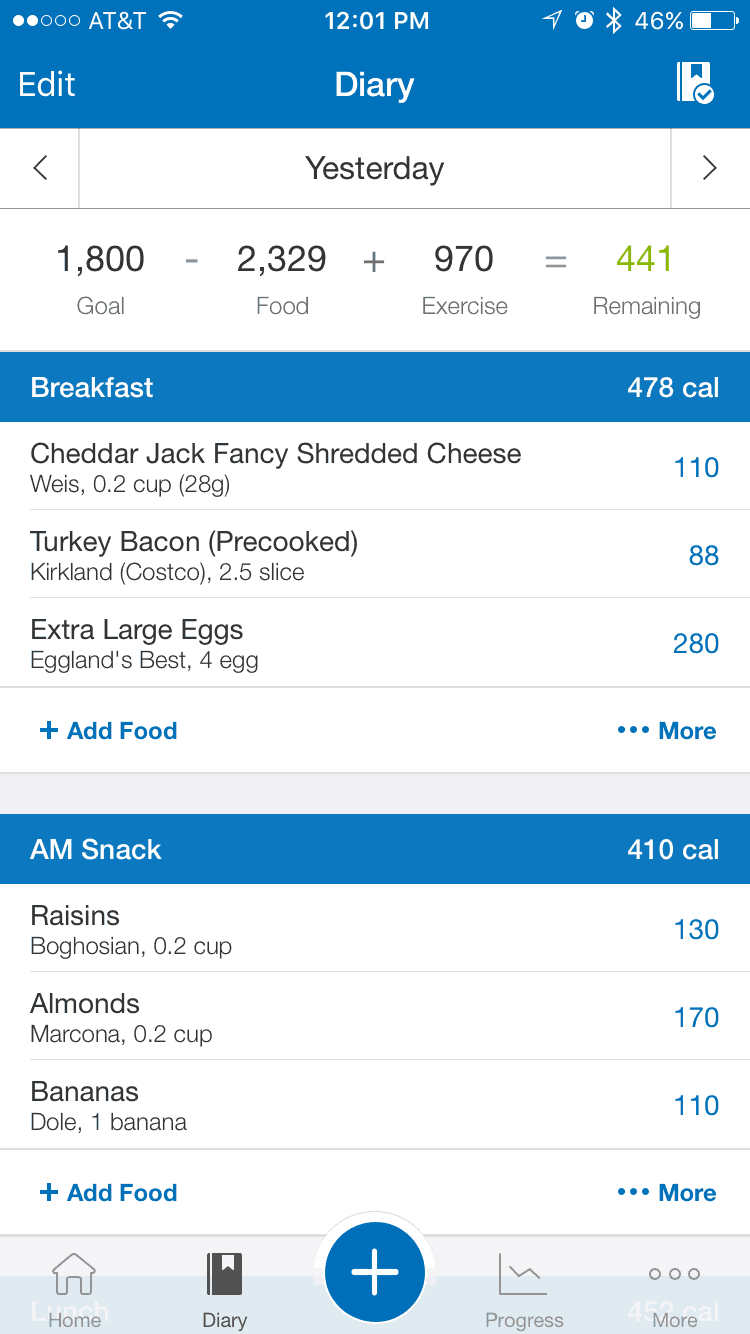This screenshot has height=1334, width=750.
Task: Open the Yesterday date picker
Action: coord(375,168)
